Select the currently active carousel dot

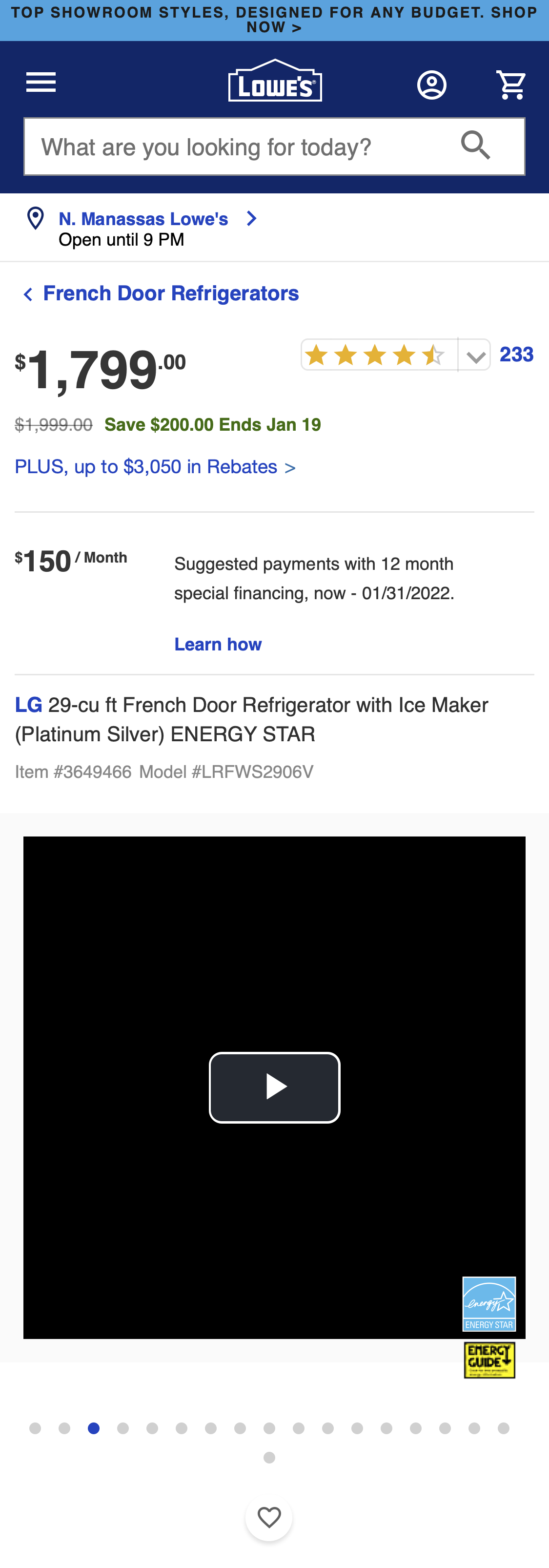(x=93, y=1428)
